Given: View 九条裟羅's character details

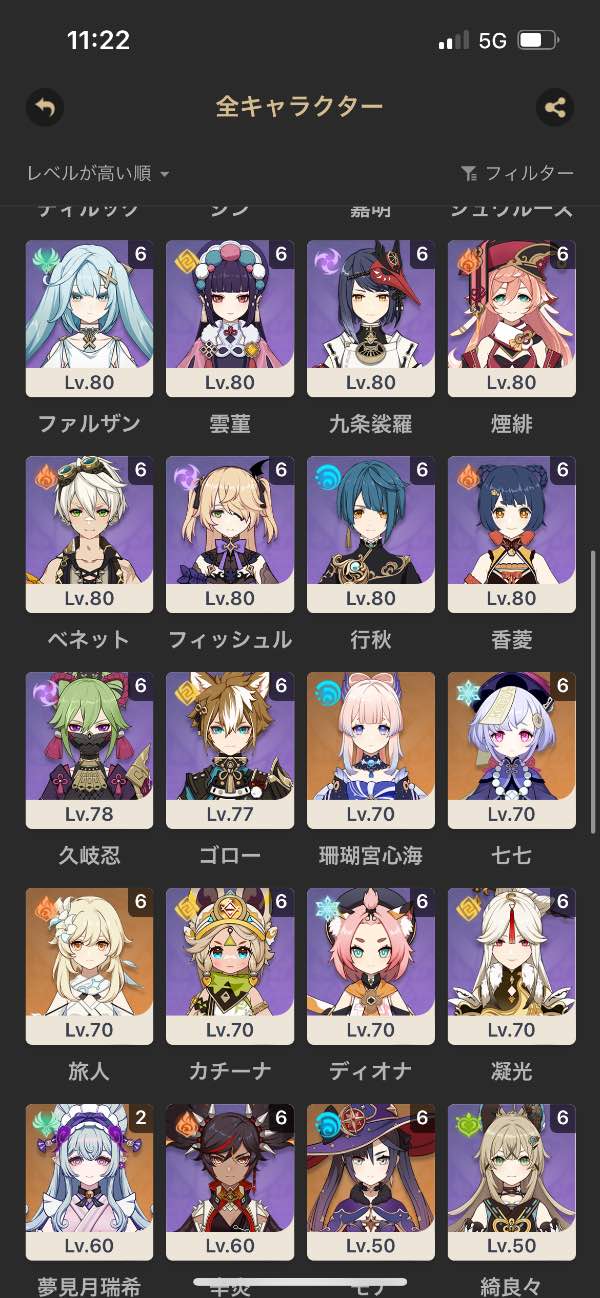Looking at the screenshot, I should 371,318.
